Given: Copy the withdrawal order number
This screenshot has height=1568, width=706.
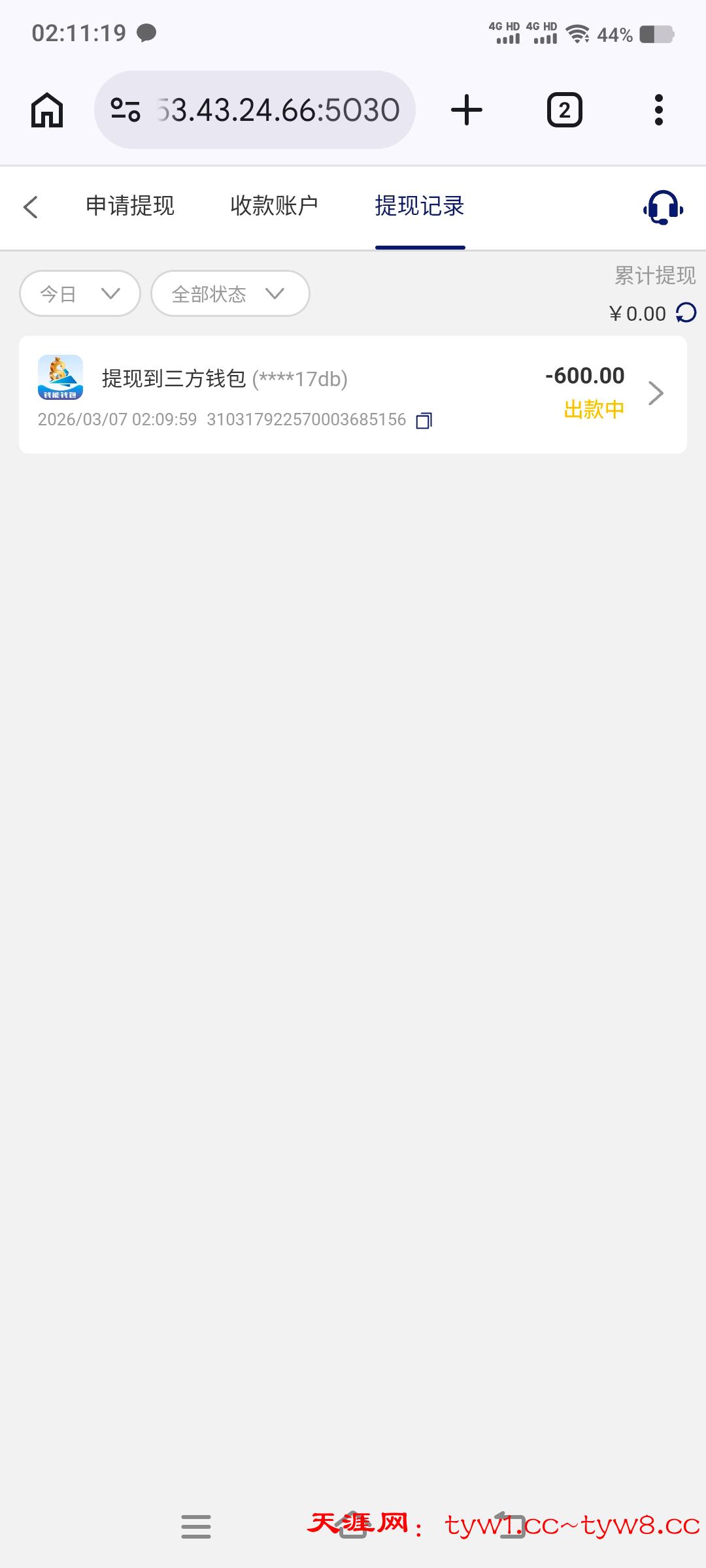Looking at the screenshot, I should (x=424, y=420).
